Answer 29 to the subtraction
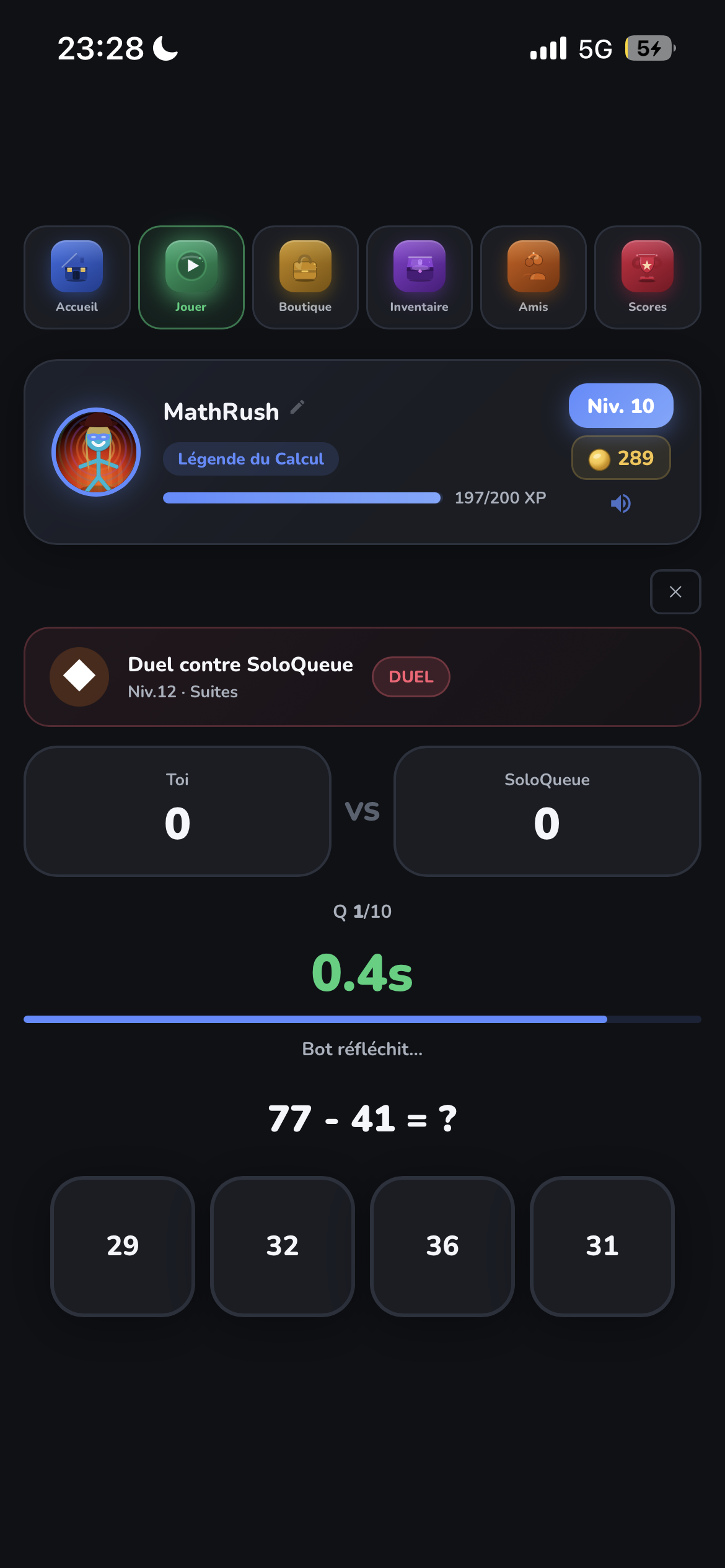The height and width of the screenshot is (1568, 725). click(x=123, y=1246)
